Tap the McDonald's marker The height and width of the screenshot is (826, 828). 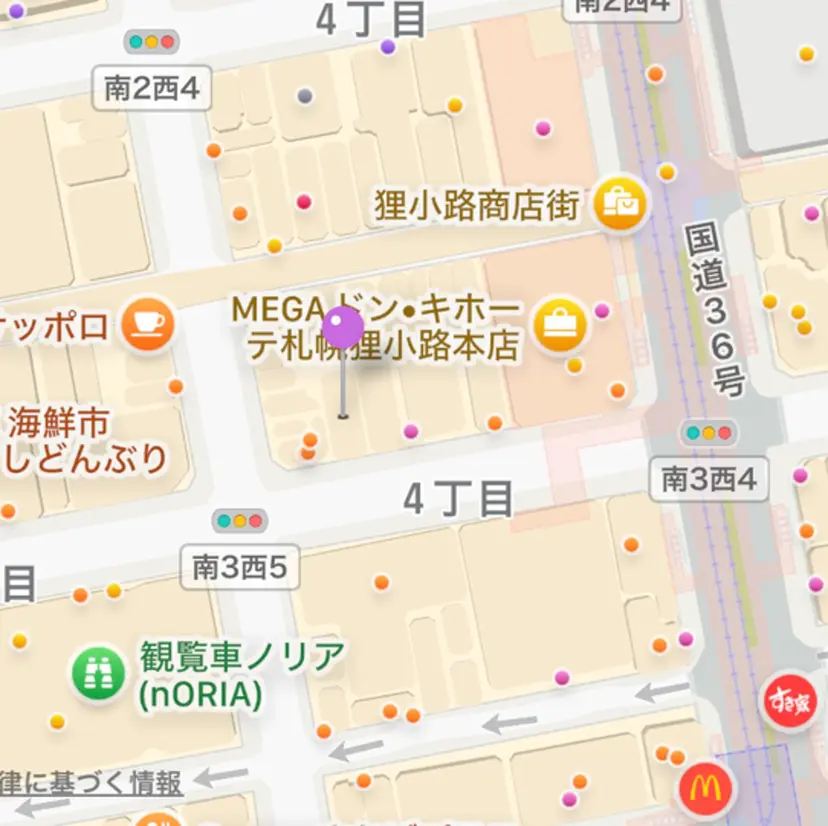pos(707,790)
